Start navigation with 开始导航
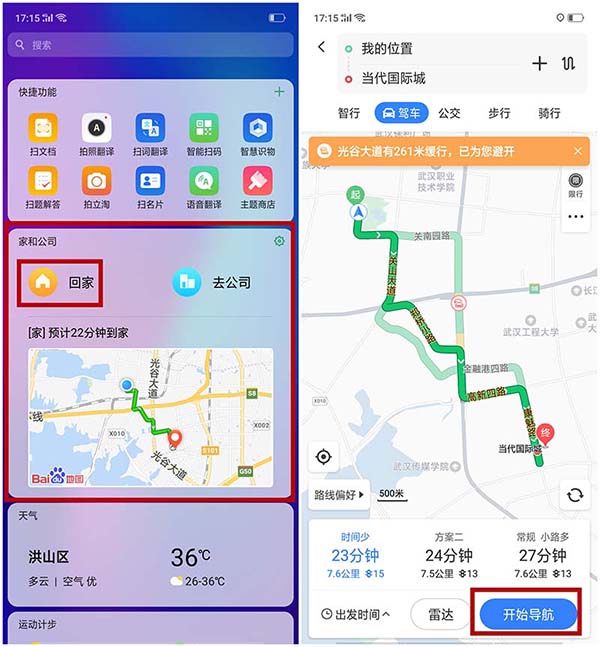600x647 pixels. point(528,614)
